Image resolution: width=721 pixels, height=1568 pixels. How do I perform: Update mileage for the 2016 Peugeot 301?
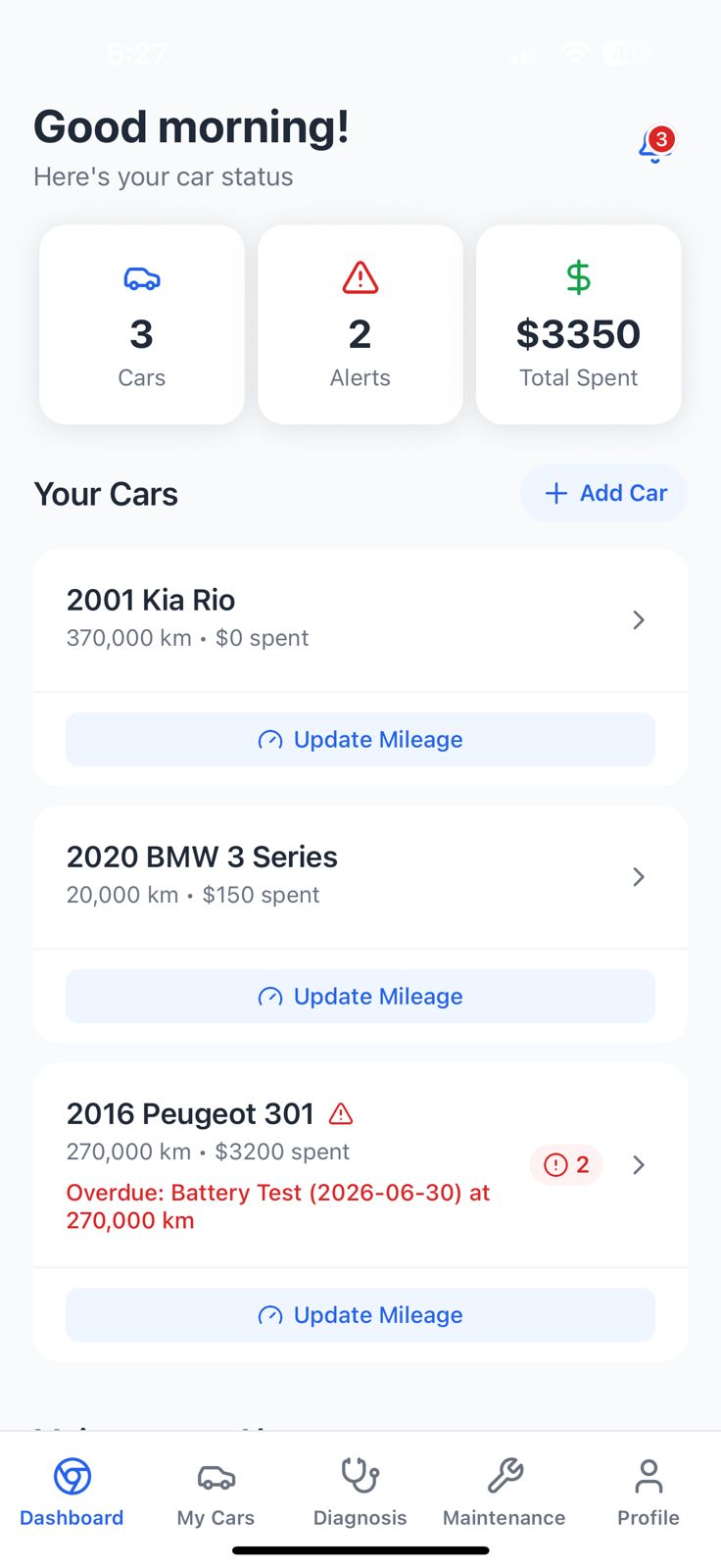click(360, 1315)
